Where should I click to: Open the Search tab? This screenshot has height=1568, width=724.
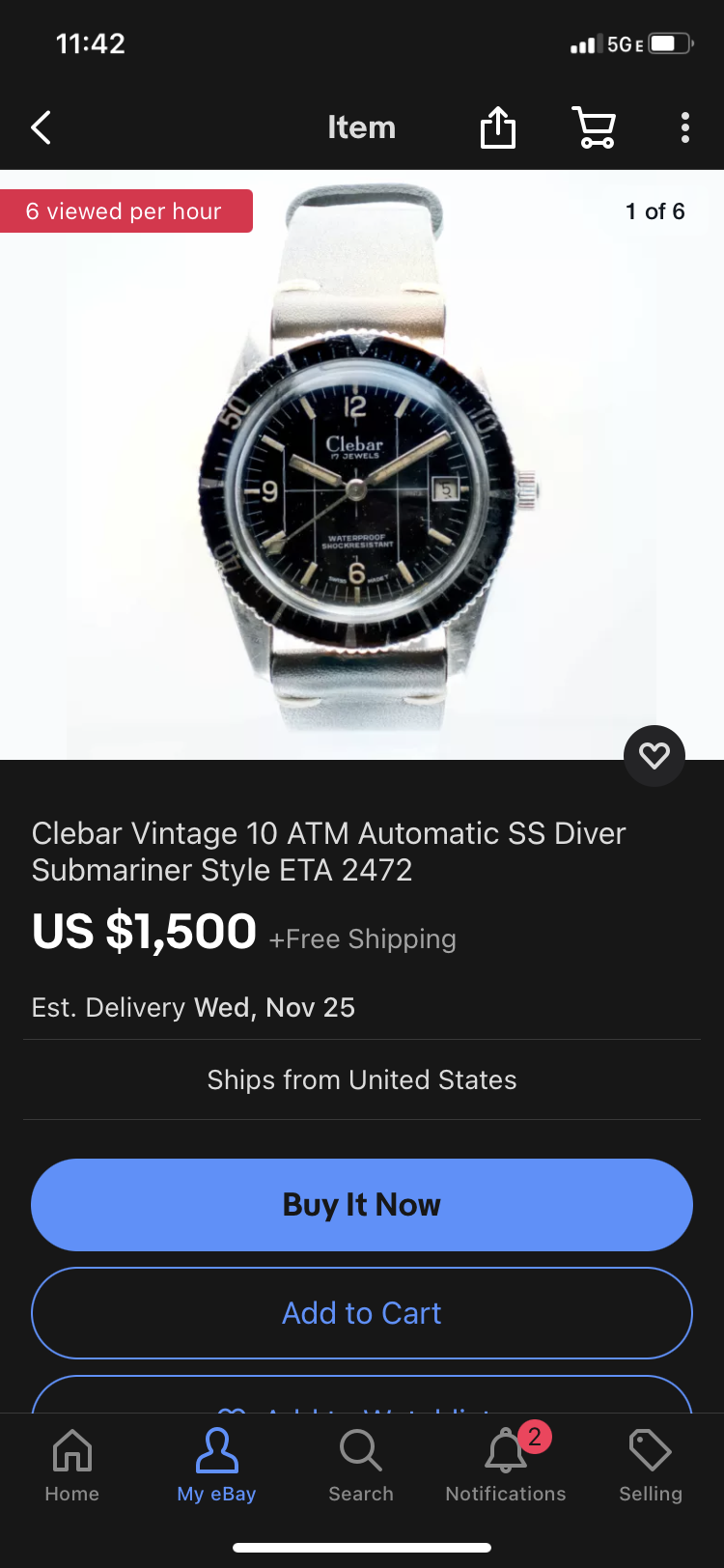tap(361, 1466)
